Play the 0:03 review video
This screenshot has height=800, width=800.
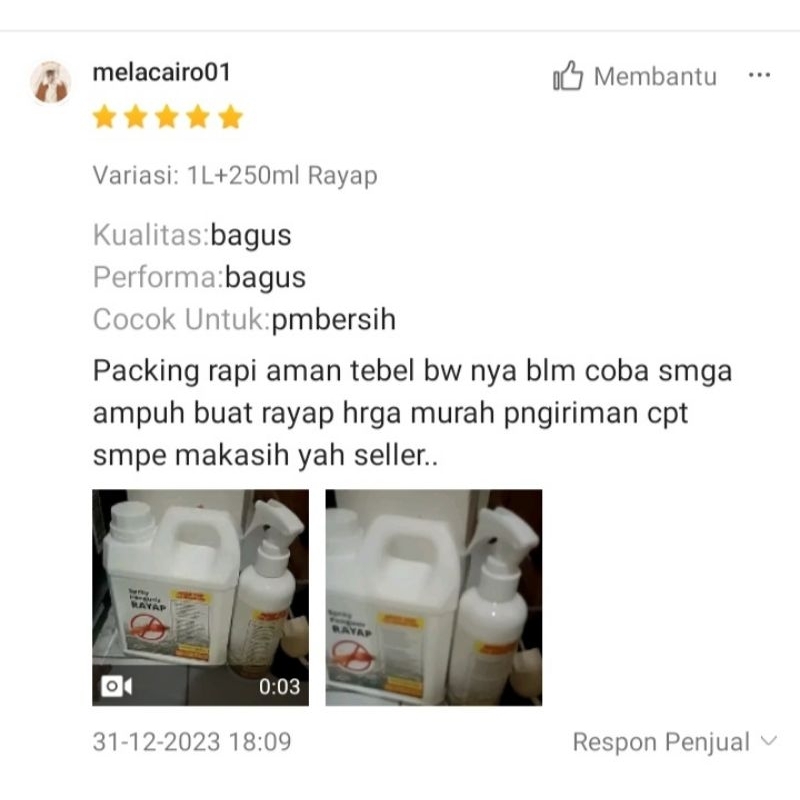pos(200,597)
